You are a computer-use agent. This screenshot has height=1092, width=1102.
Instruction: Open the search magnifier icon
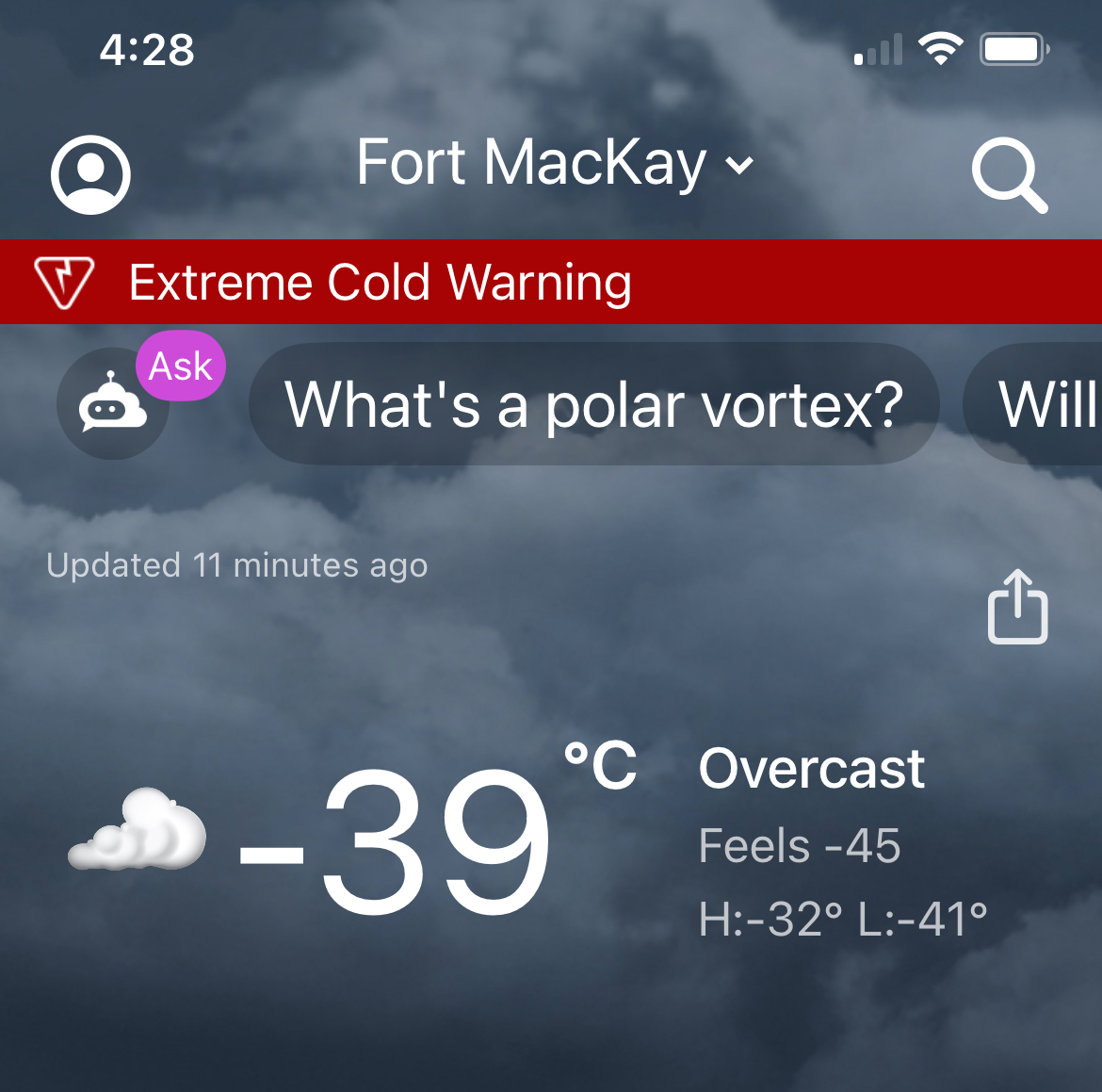click(x=1009, y=175)
